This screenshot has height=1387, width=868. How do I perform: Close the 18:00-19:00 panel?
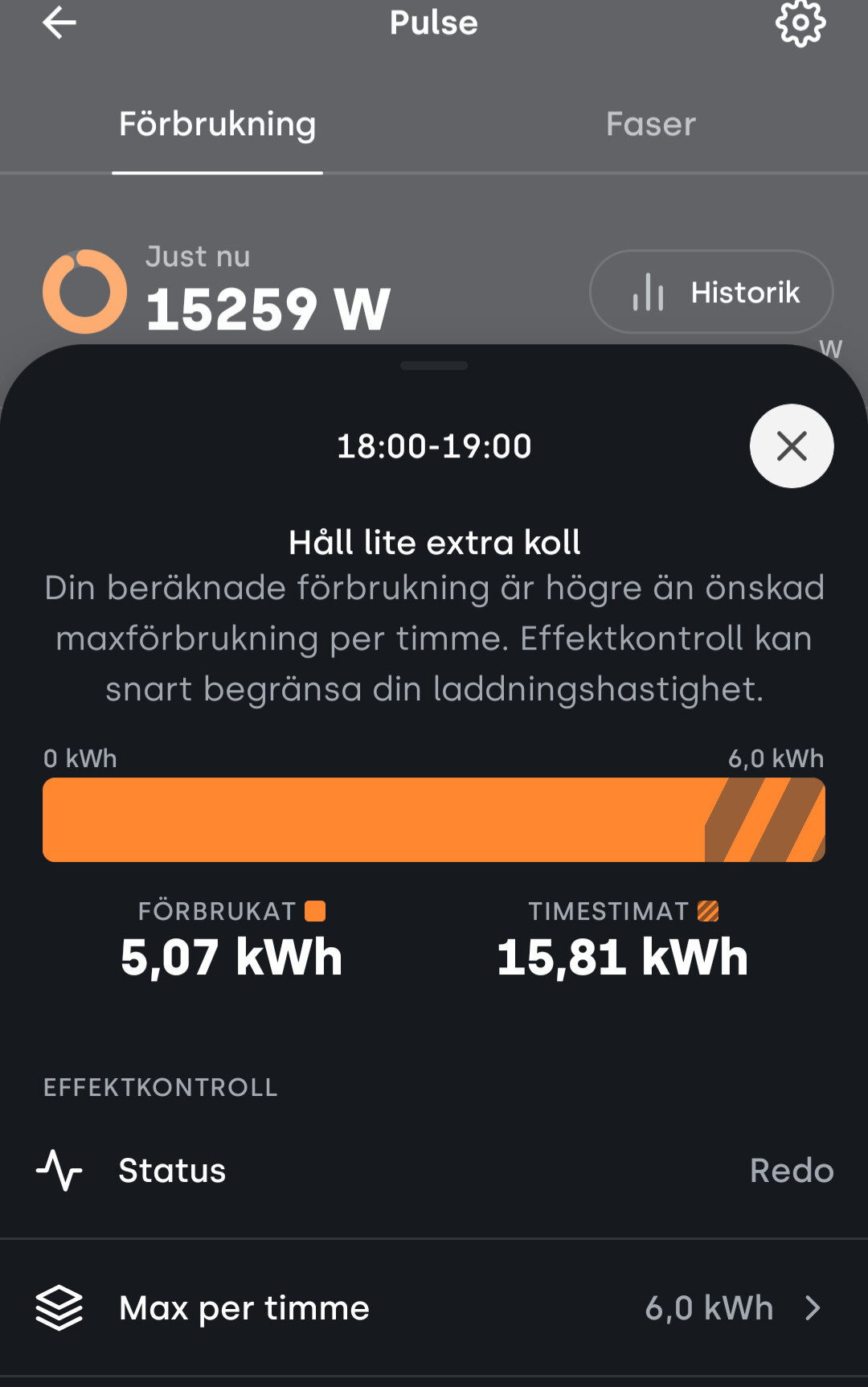pos(791,446)
